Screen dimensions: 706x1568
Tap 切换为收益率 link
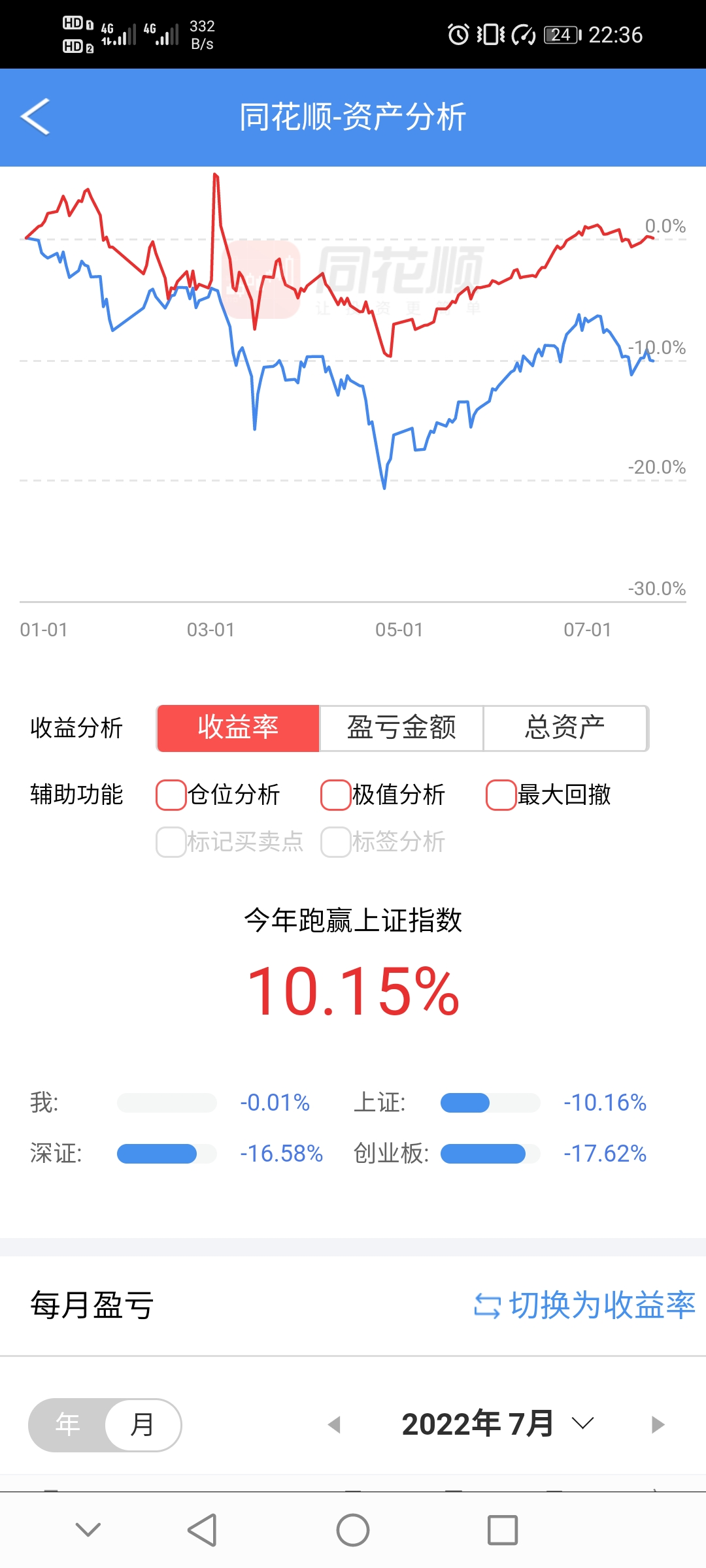pyautogui.click(x=584, y=1305)
